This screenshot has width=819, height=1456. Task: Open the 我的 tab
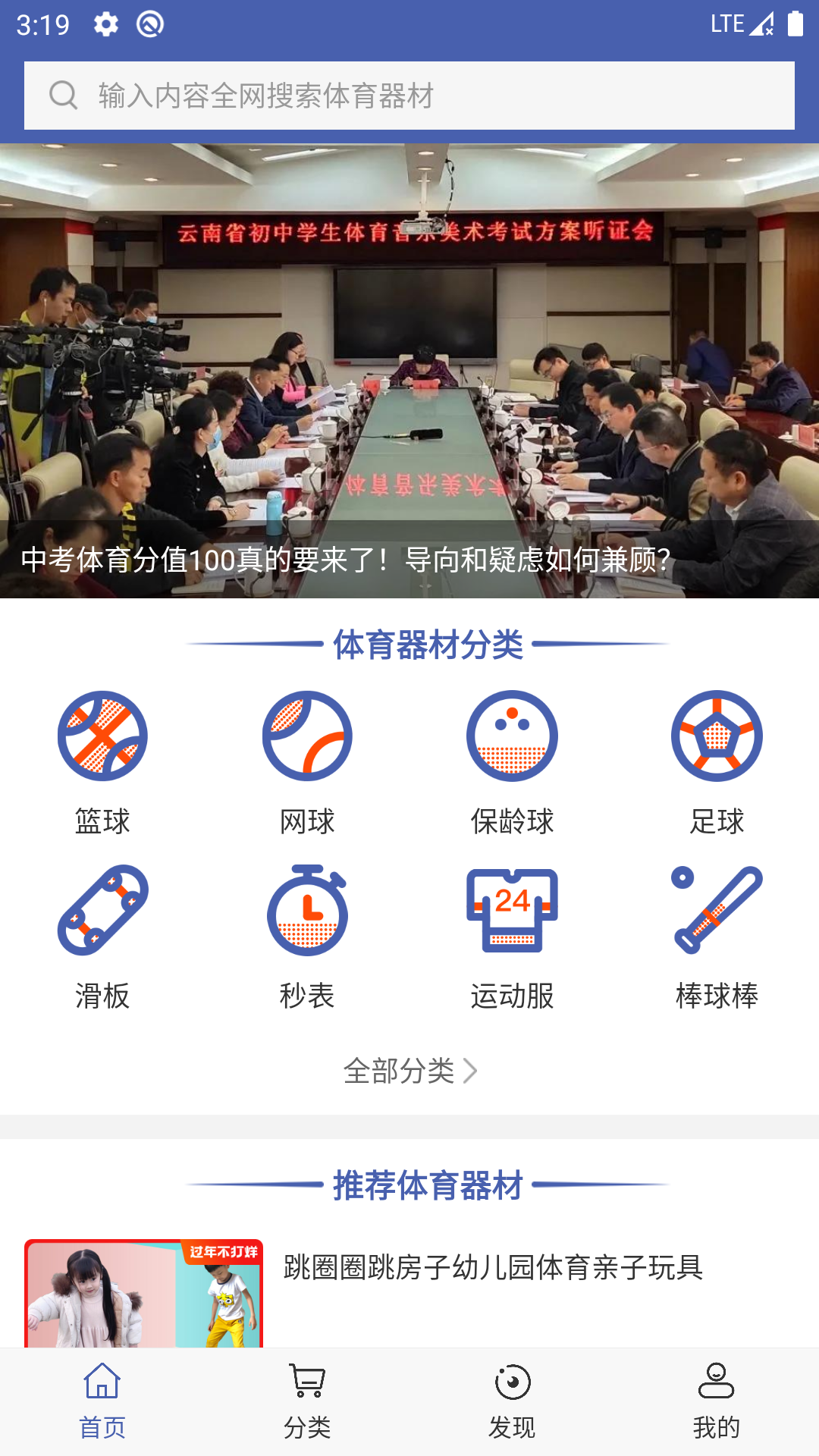click(x=717, y=1401)
